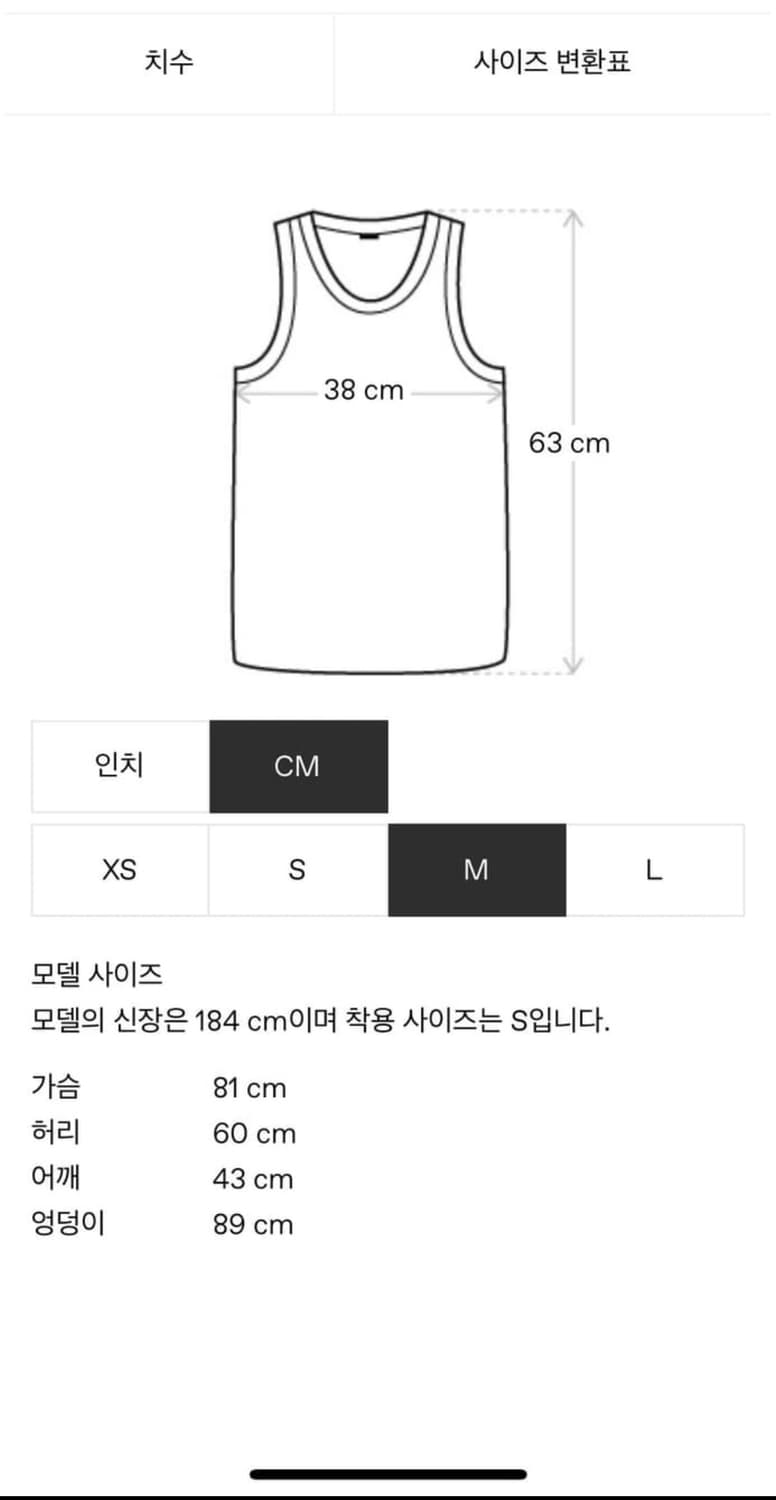Viewport: 776px width, 1500px height.
Task: Keep units set to CM
Action: click(296, 766)
